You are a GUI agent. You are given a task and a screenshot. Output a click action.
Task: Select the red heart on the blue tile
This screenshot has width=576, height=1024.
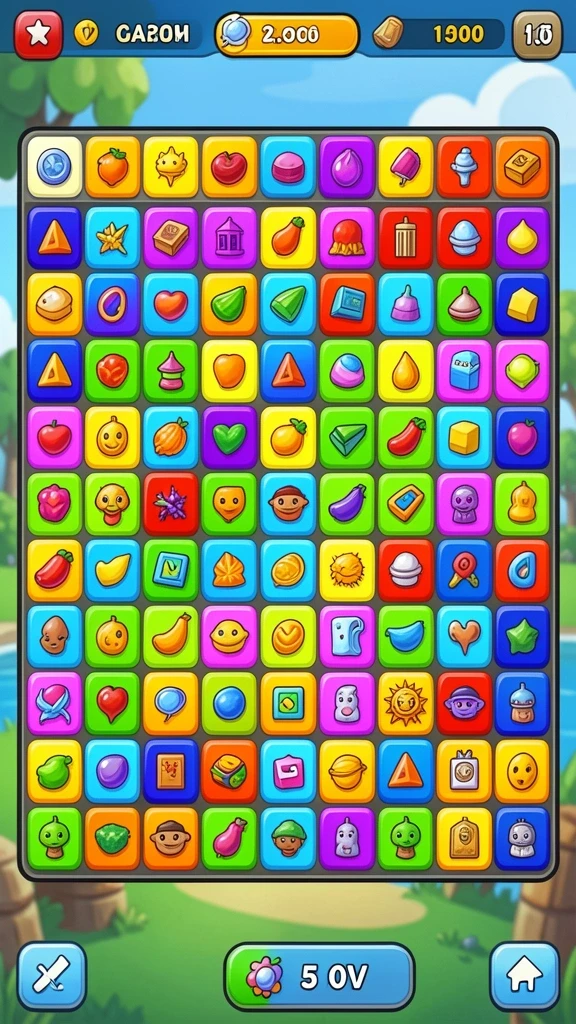pyautogui.click(x=171, y=304)
